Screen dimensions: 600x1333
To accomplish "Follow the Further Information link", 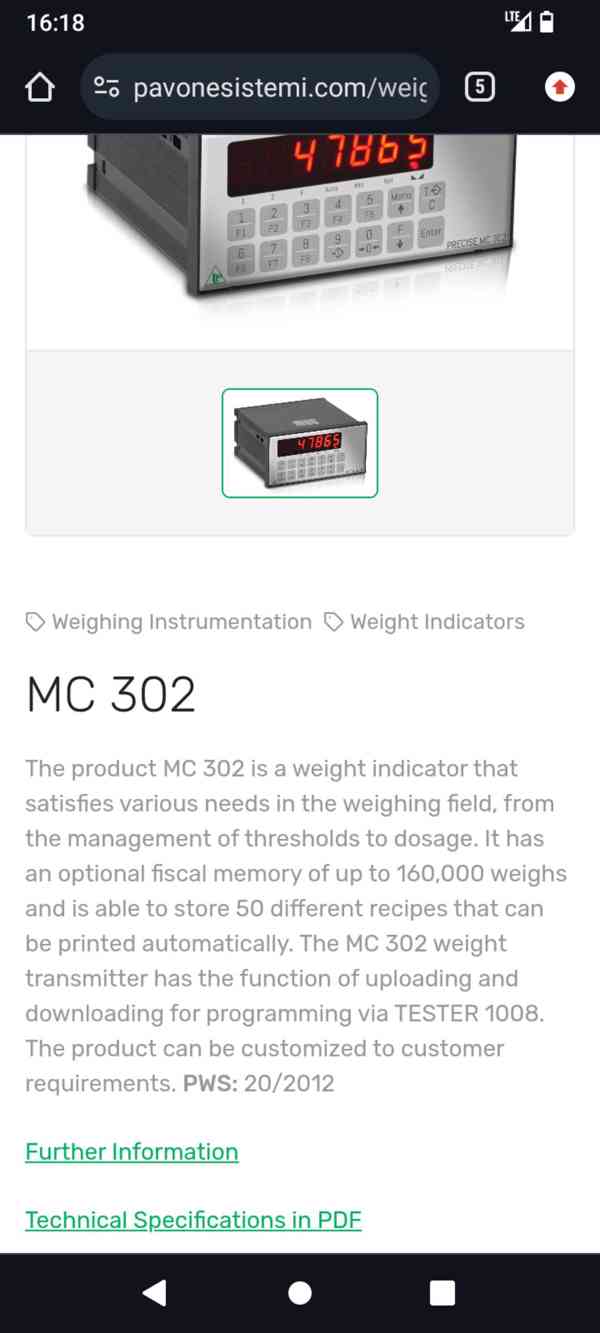I will pos(132,1152).
